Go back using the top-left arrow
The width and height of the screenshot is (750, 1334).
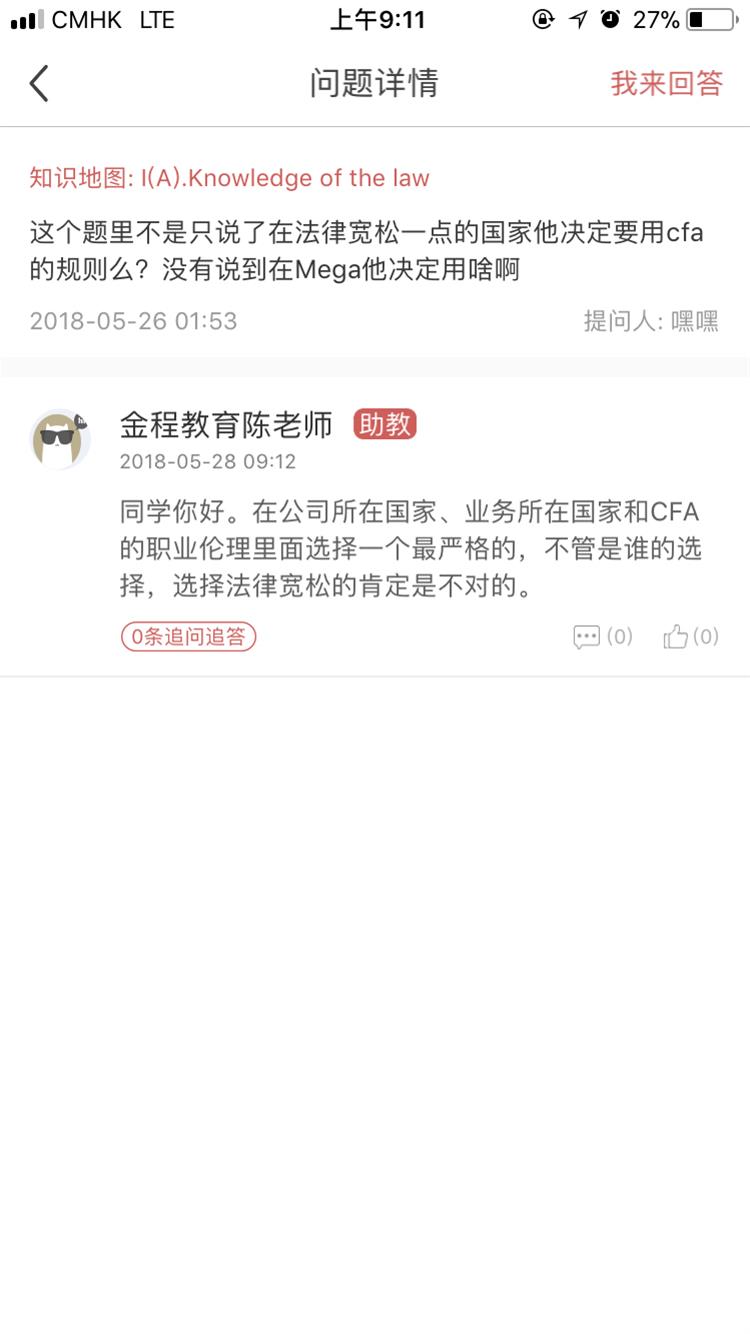click(39, 84)
